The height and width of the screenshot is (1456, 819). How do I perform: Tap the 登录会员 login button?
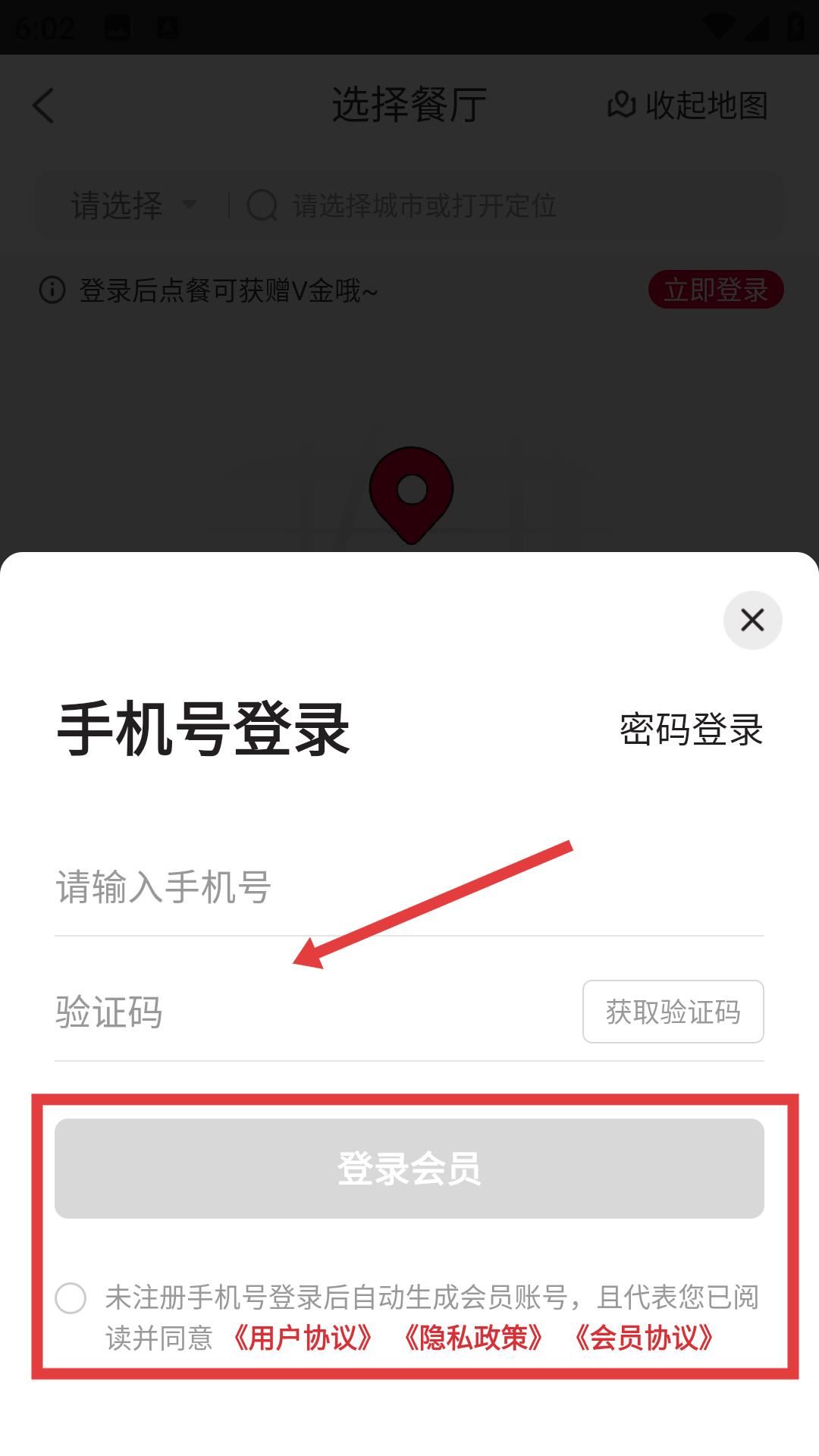[409, 1169]
